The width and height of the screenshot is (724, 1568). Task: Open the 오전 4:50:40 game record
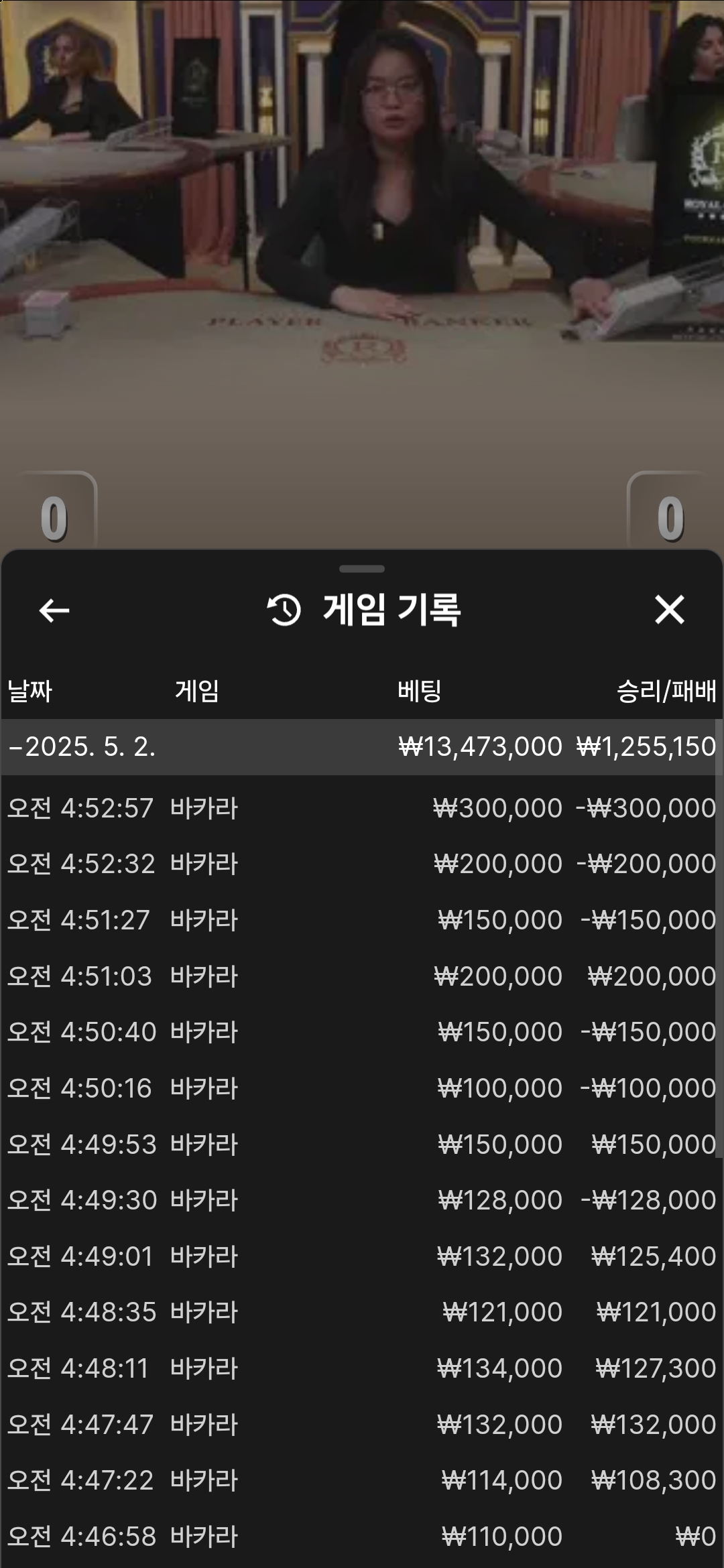(x=362, y=1032)
